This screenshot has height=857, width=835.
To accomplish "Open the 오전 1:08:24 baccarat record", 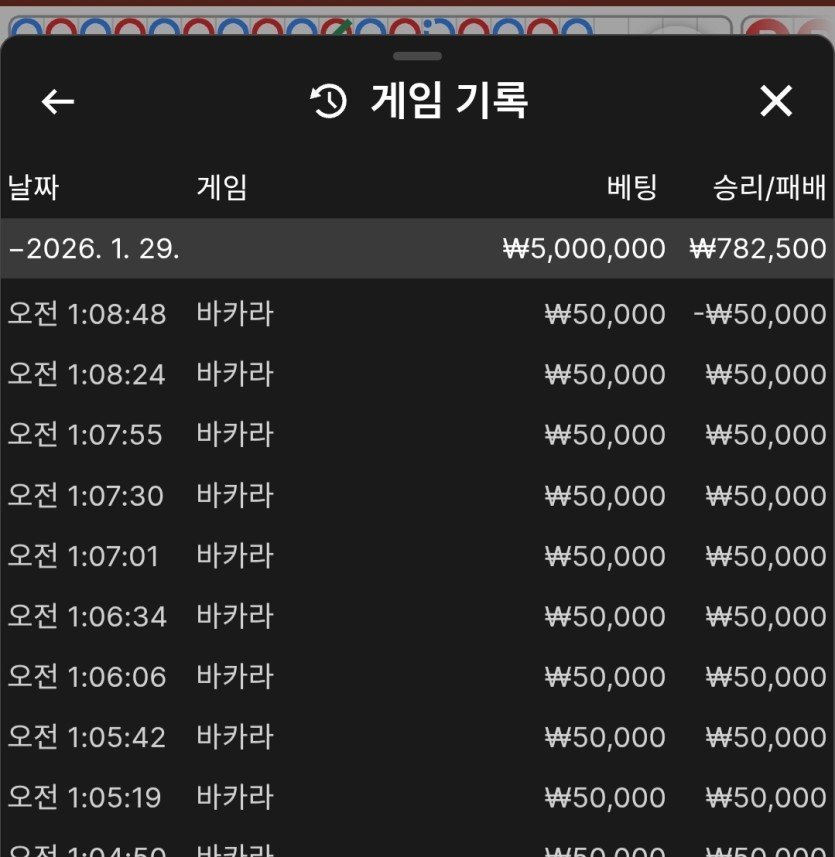I will click(x=417, y=375).
